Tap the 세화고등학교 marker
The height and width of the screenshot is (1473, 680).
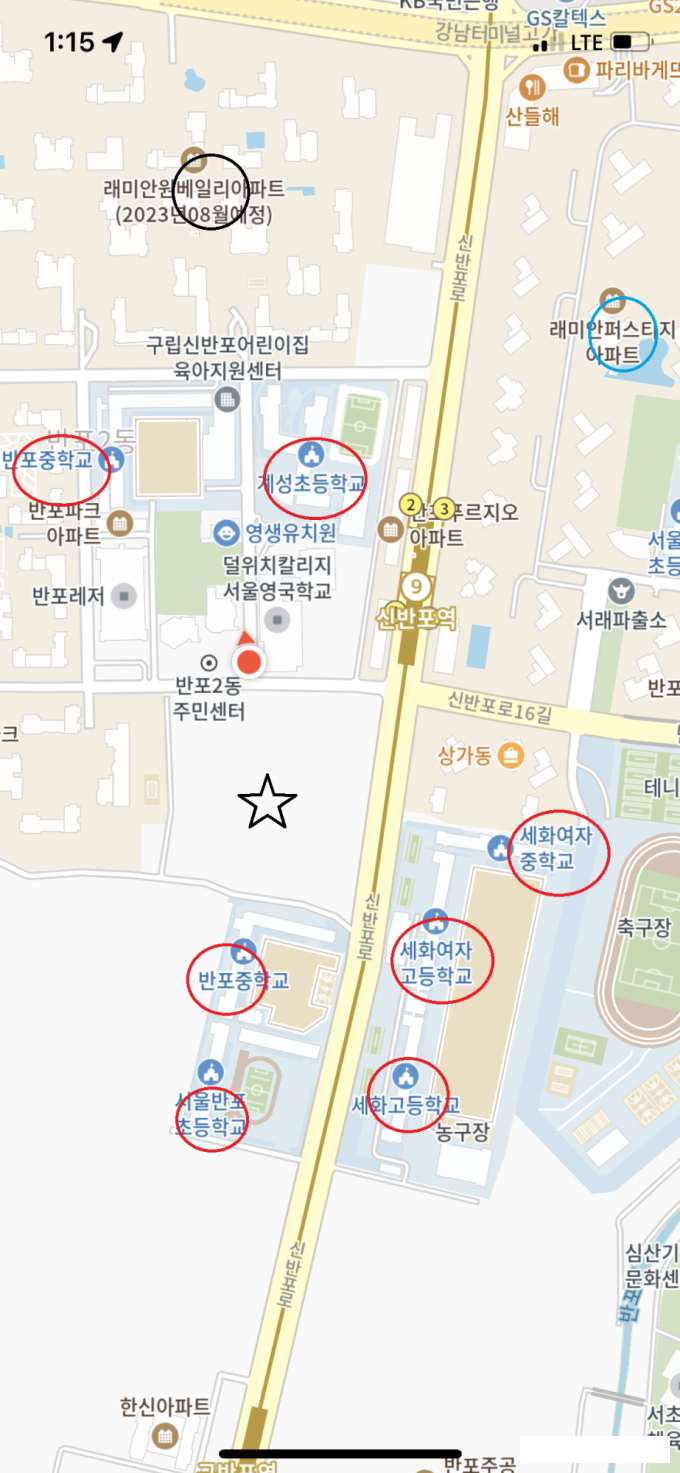coord(405,1077)
